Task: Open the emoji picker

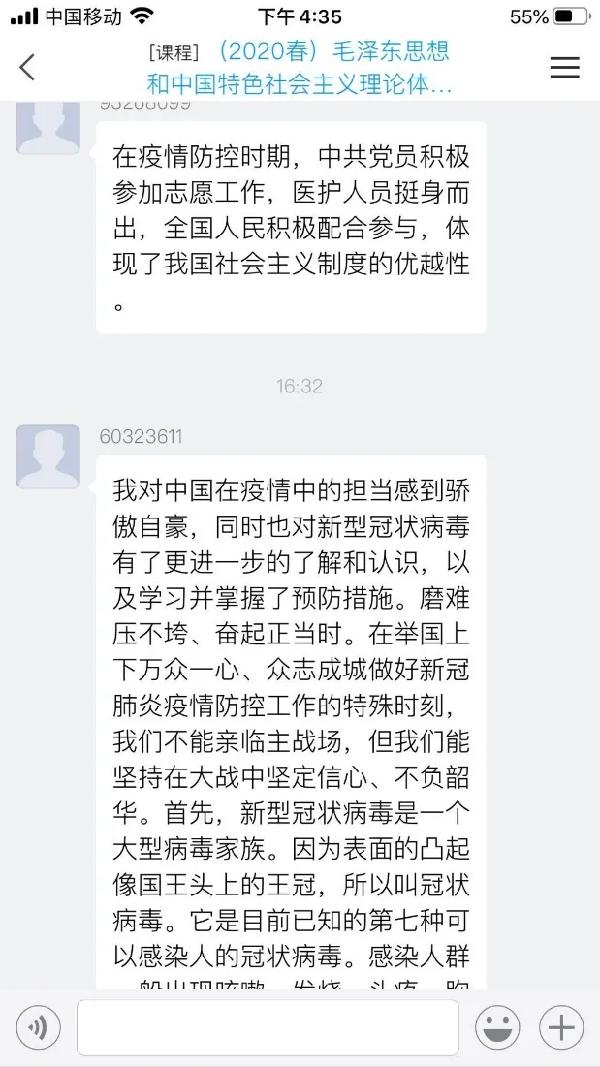Action: tap(498, 1028)
